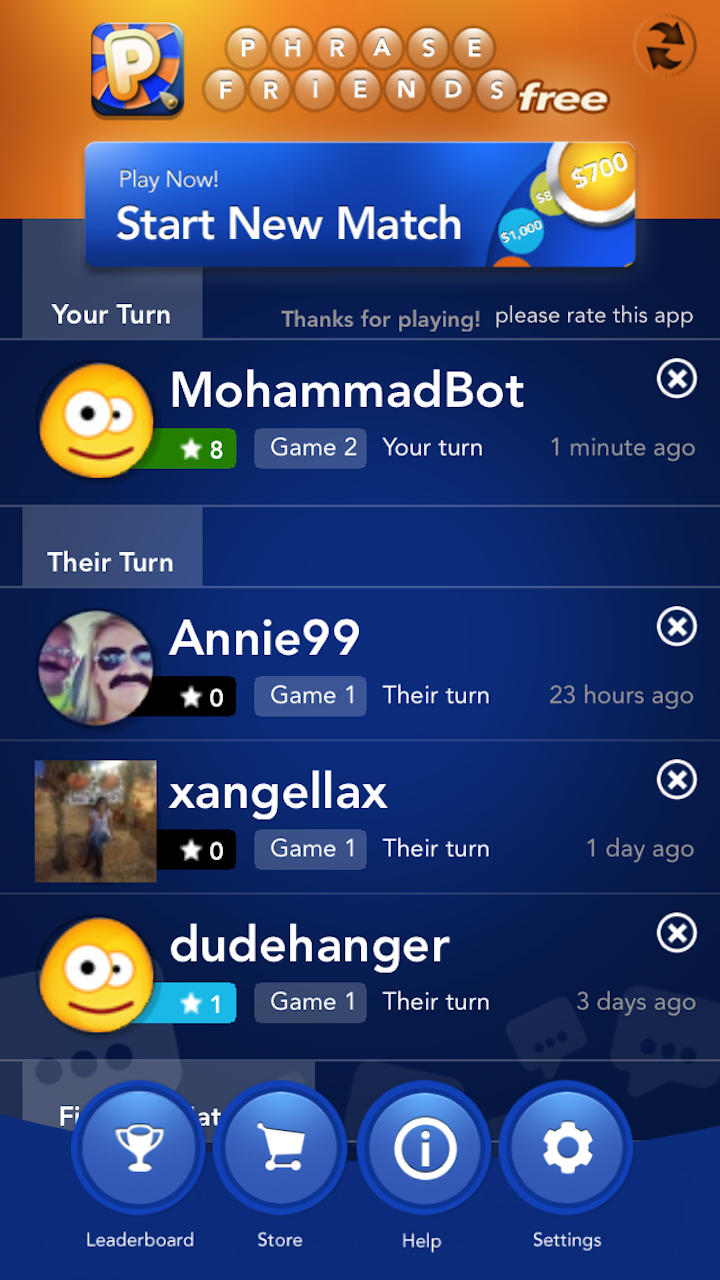Tap dudehanger's blue star counter

(x=196, y=1003)
